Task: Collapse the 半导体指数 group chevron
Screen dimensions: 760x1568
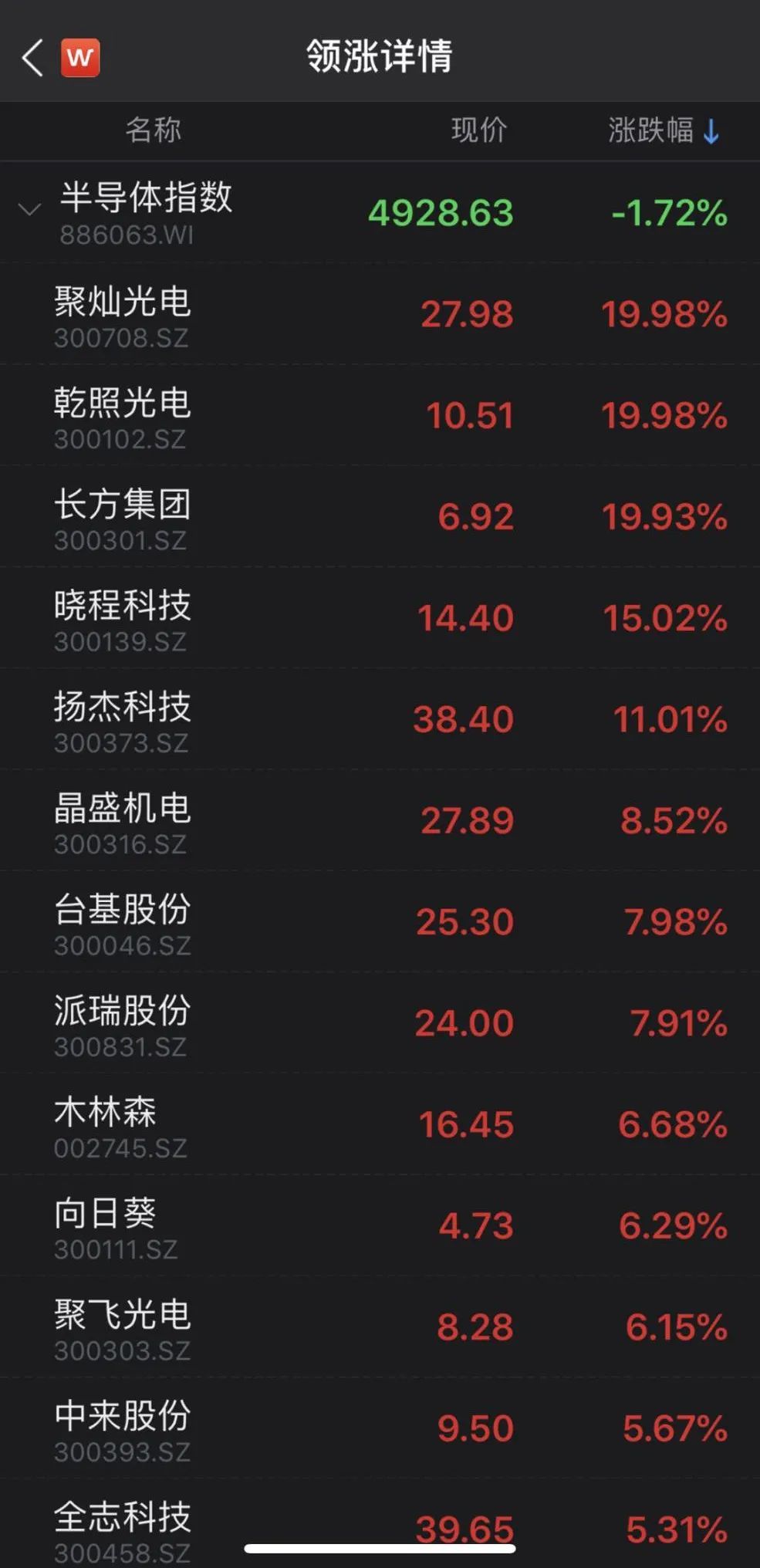Action: click(29, 210)
